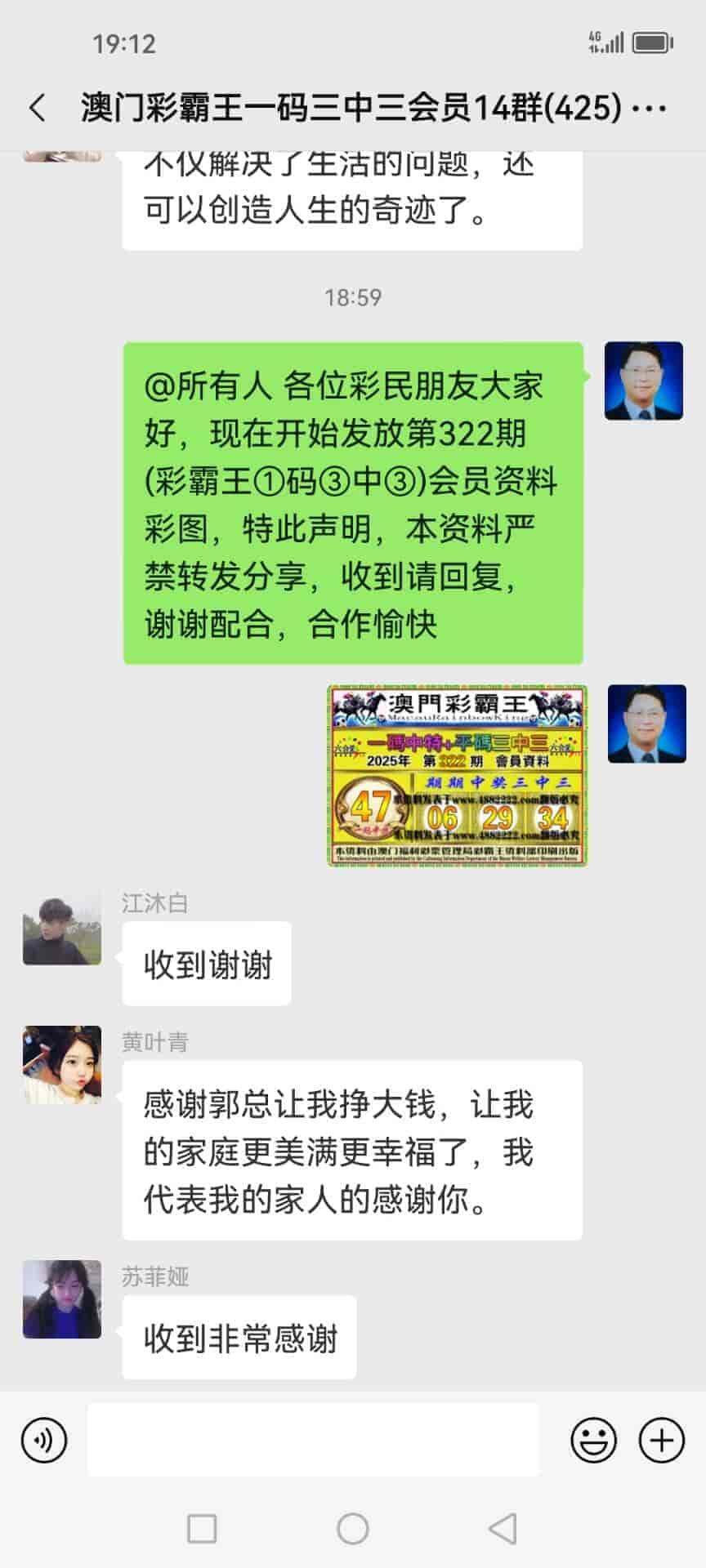Image resolution: width=706 pixels, height=1568 pixels.
Task: Open system recent apps
Action: coord(202,1528)
